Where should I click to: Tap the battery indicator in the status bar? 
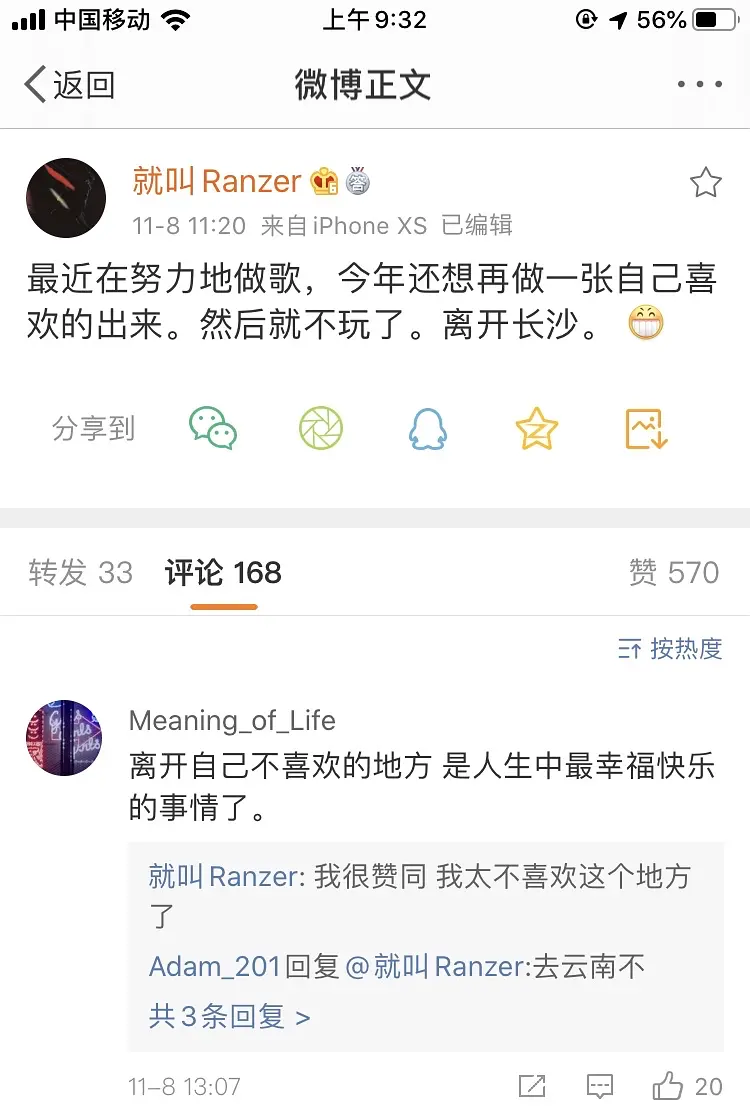click(x=712, y=18)
